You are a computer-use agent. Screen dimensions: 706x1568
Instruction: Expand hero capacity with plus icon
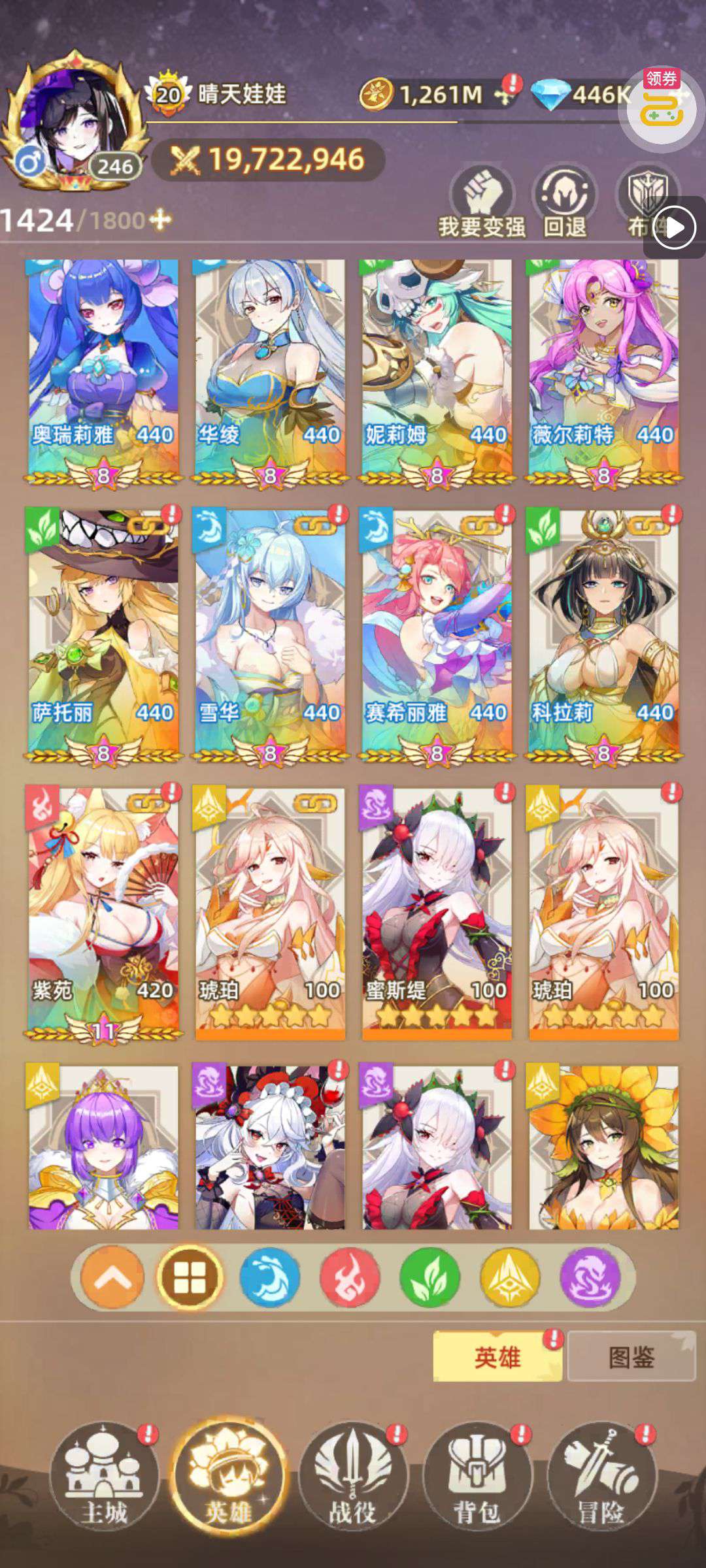[x=160, y=220]
